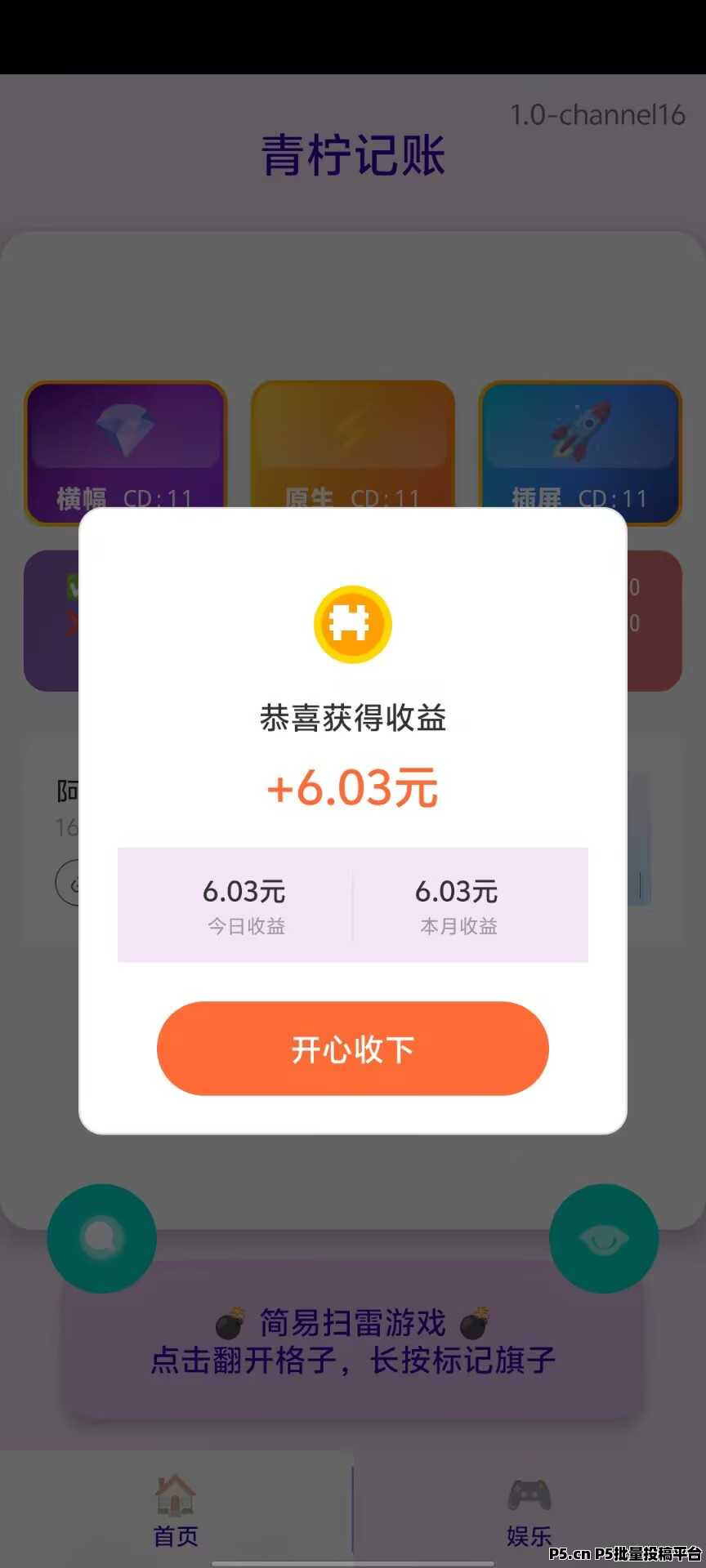Tap the lightning icon on the 原生 card
This screenshot has height=1568, width=706.
353,429
